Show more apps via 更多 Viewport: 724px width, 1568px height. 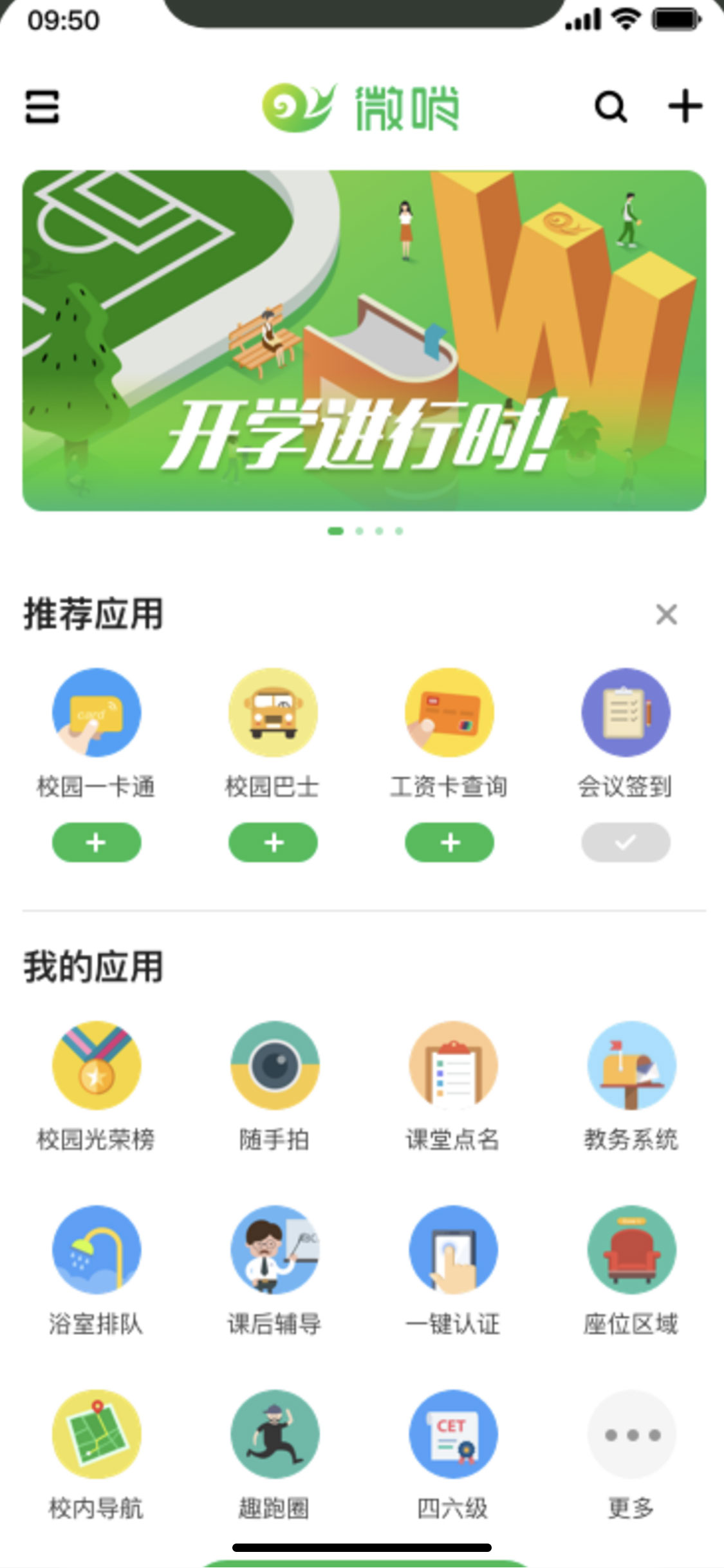pos(631,1434)
